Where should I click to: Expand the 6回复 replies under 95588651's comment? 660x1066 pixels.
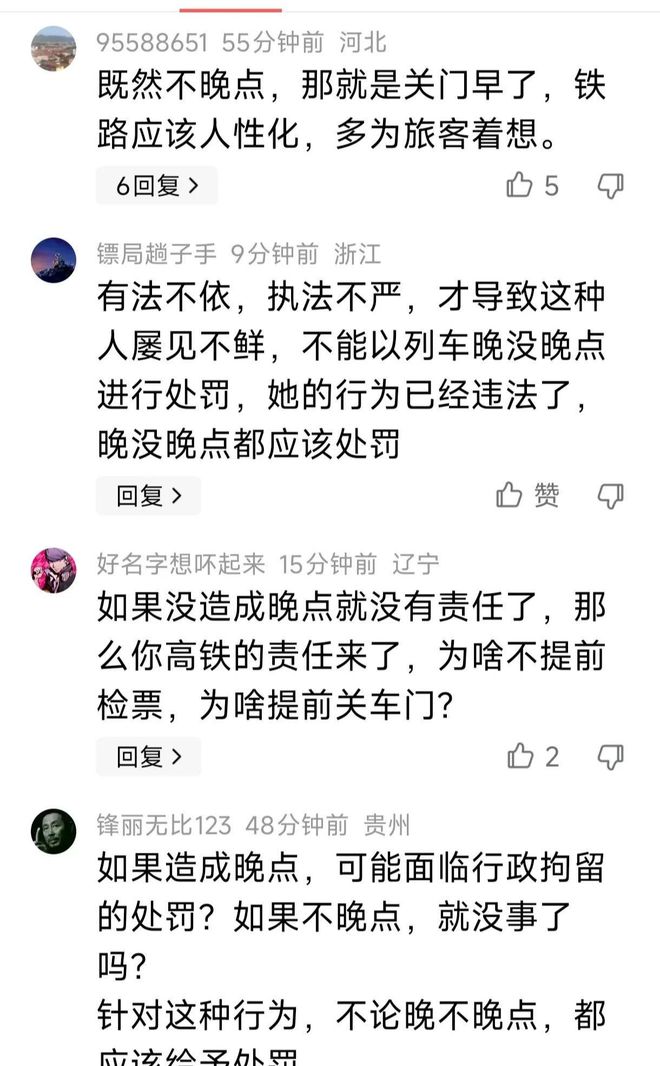(x=156, y=186)
